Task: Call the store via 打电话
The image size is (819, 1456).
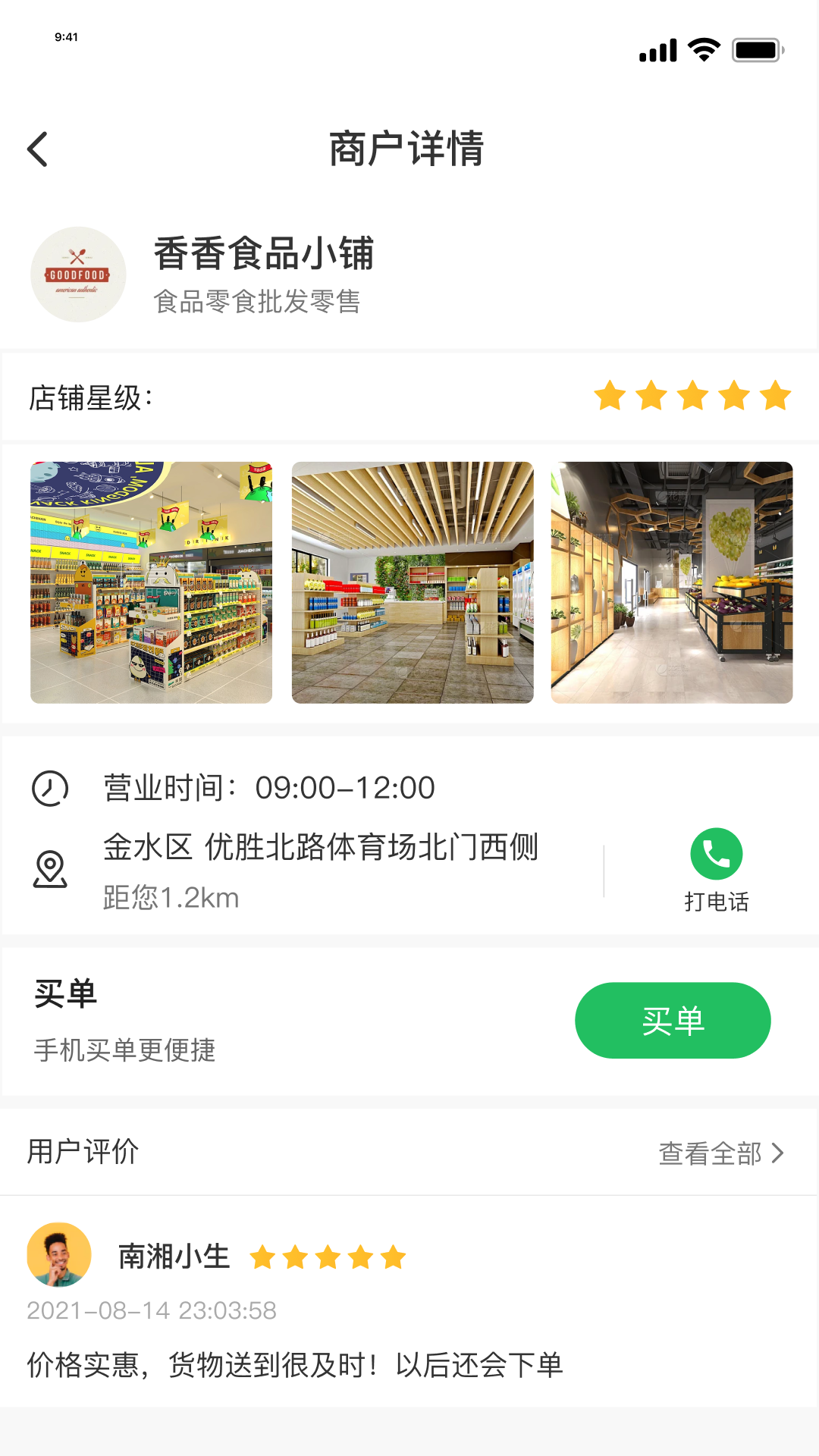Action: point(716,868)
